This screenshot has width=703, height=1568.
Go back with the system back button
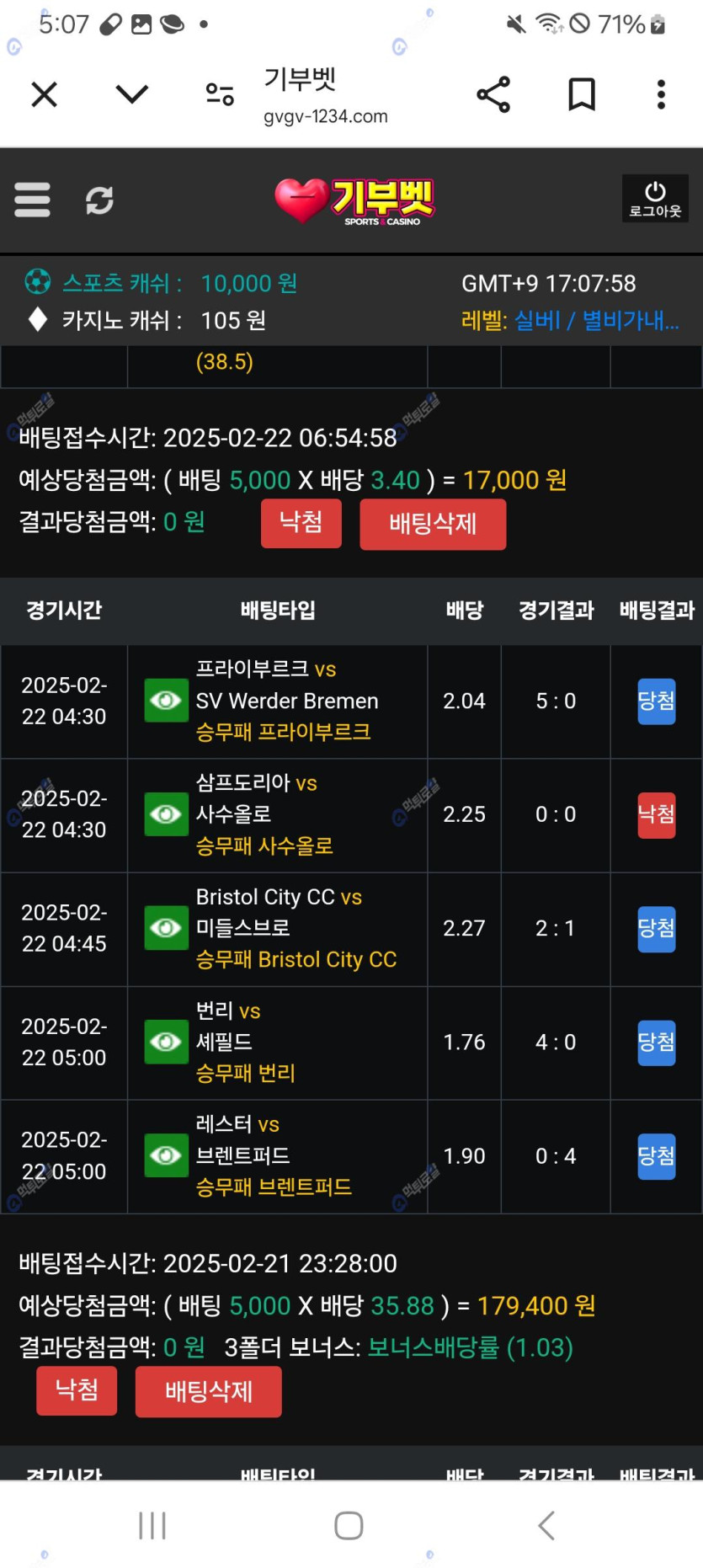coord(546,1525)
